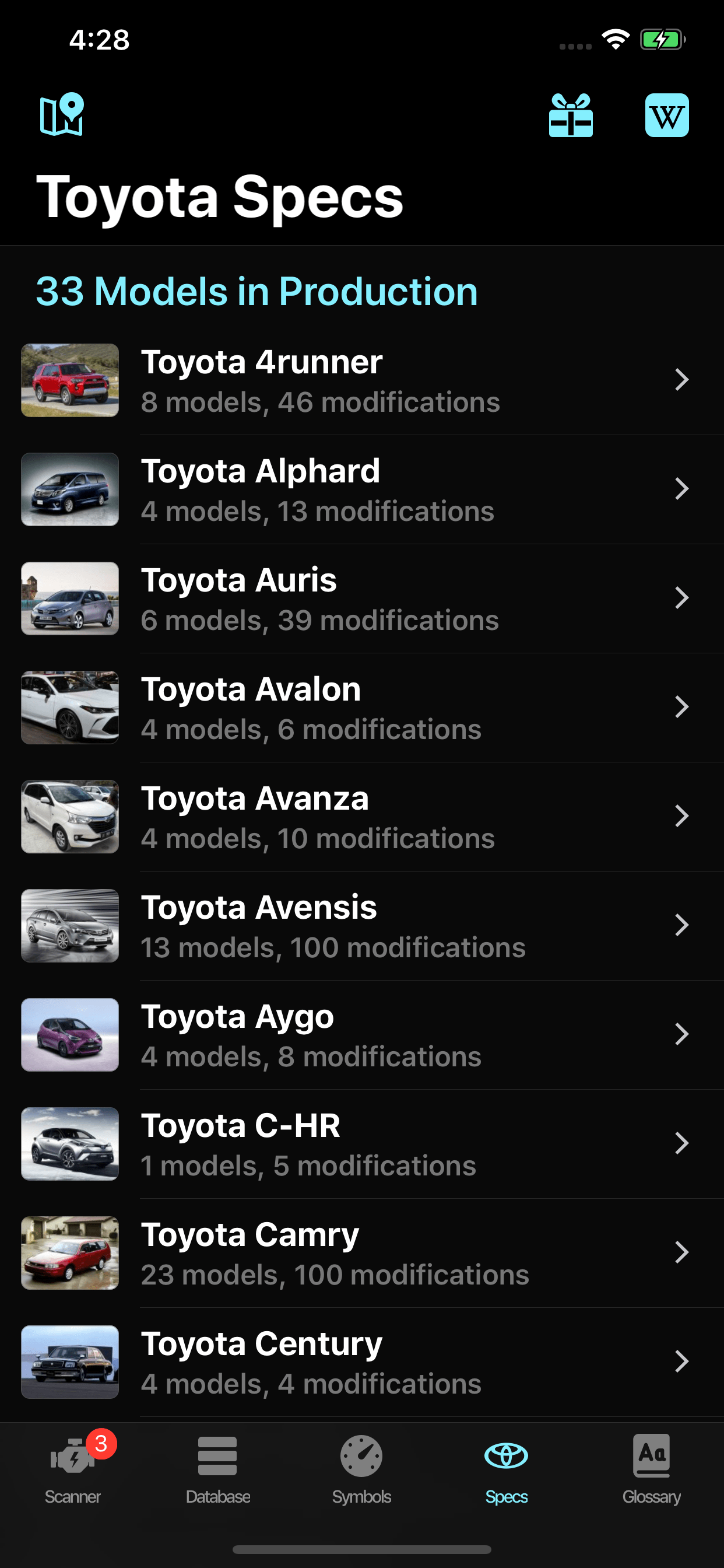This screenshot has width=724, height=1568.
Task: Choose Toyota Avanza from the list
Action: pos(362,816)
